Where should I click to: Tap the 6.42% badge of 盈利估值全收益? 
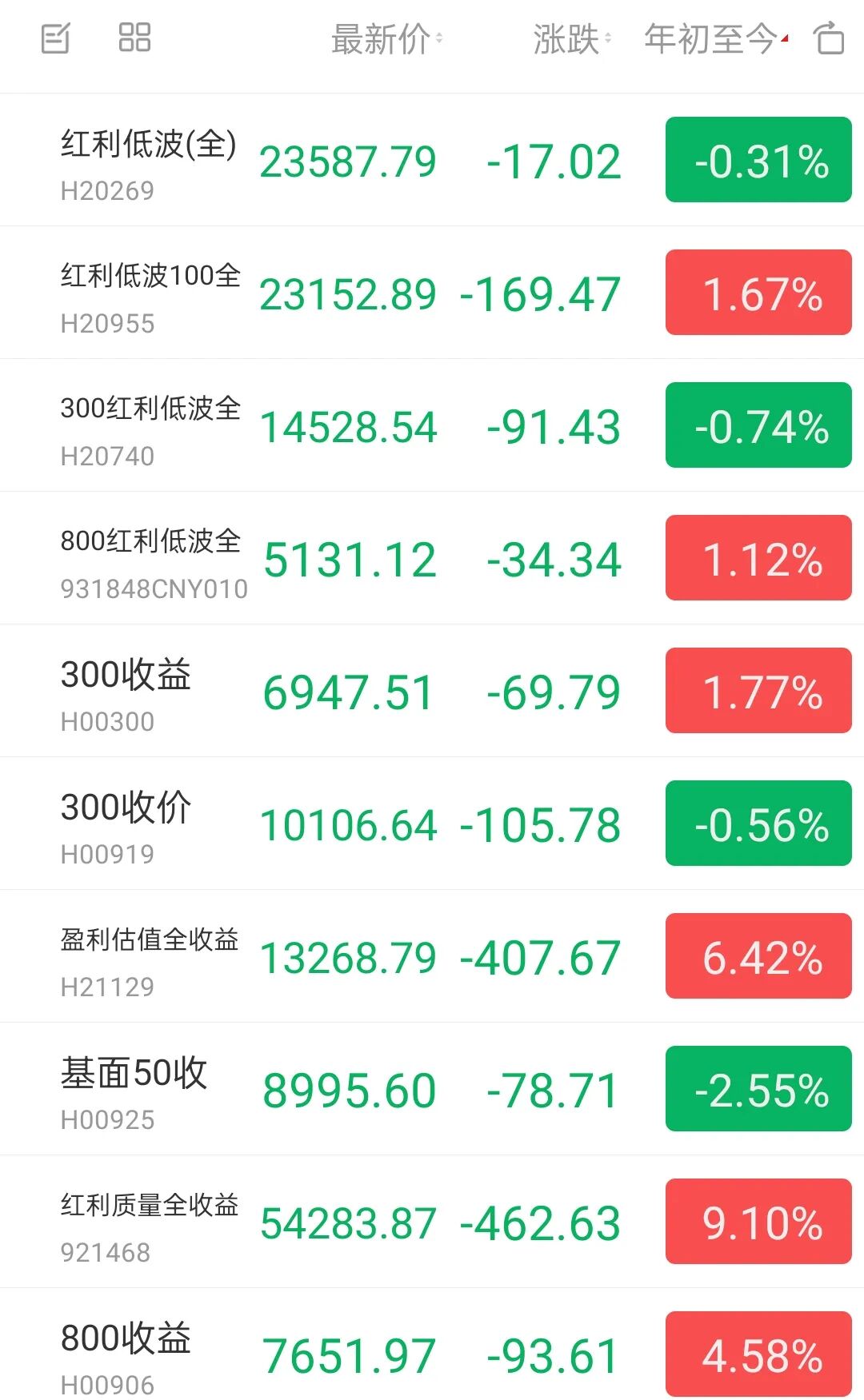click(758, 956)
